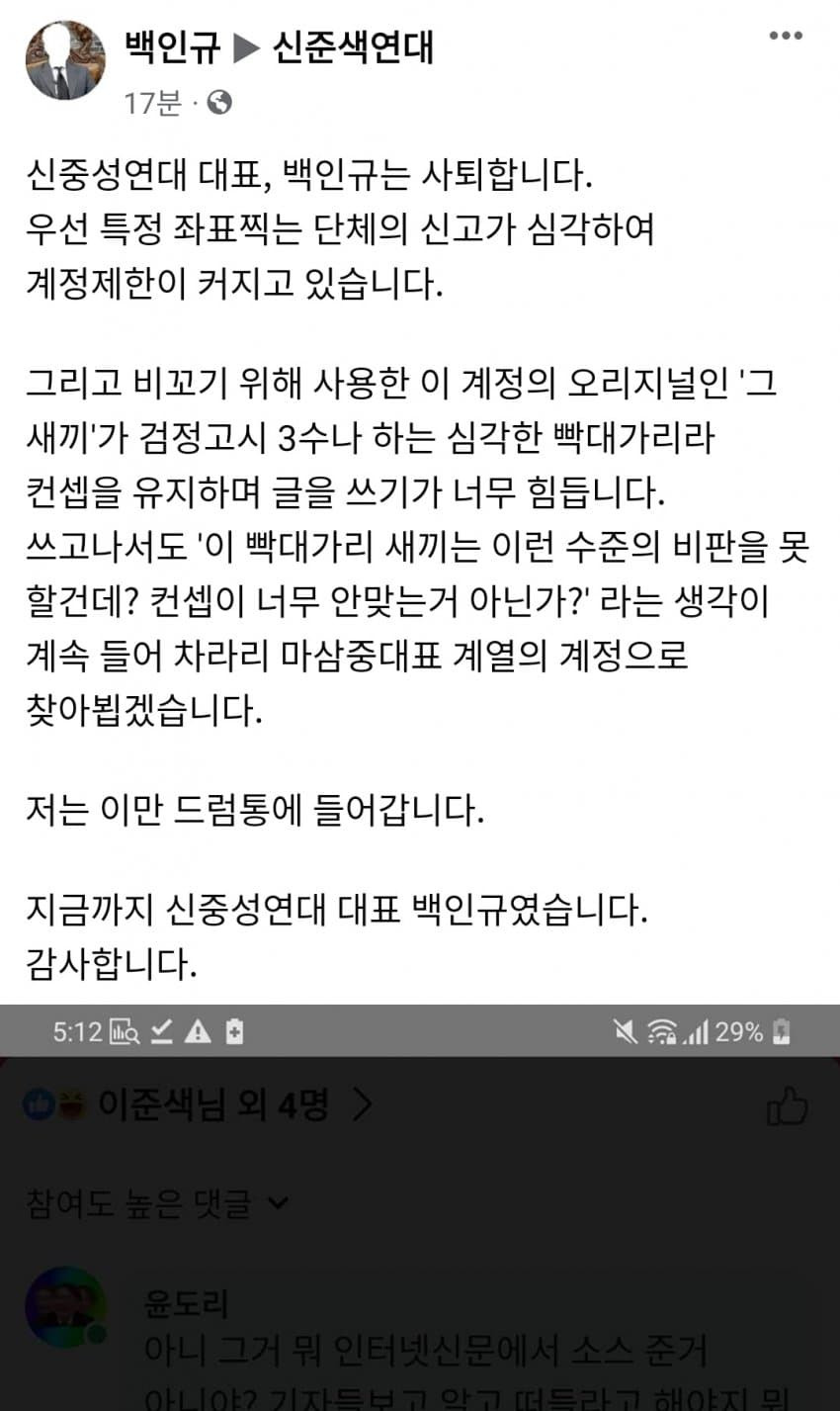The image size is (840, 1411).
Task: Like the post with thumbs-up icon
Action: pyautogui.click(x=787, y=1106)
